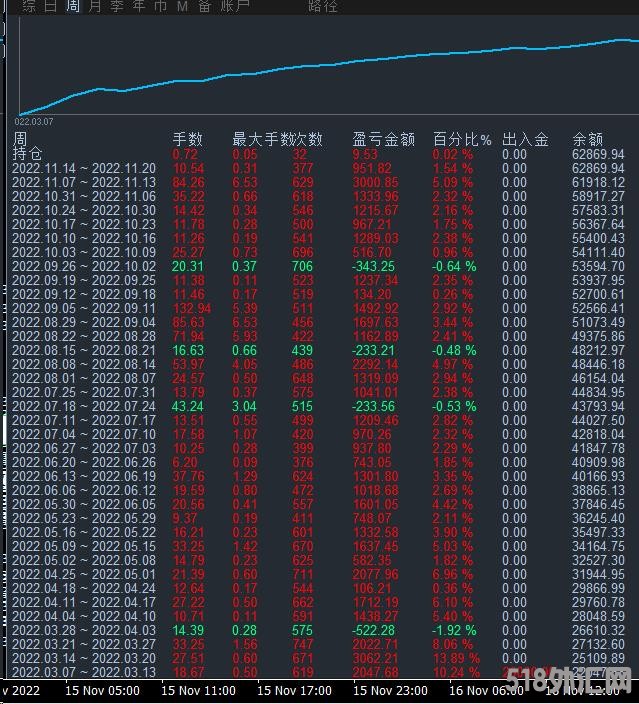Select the 周 weekly tab

click(x=73, y=6)
